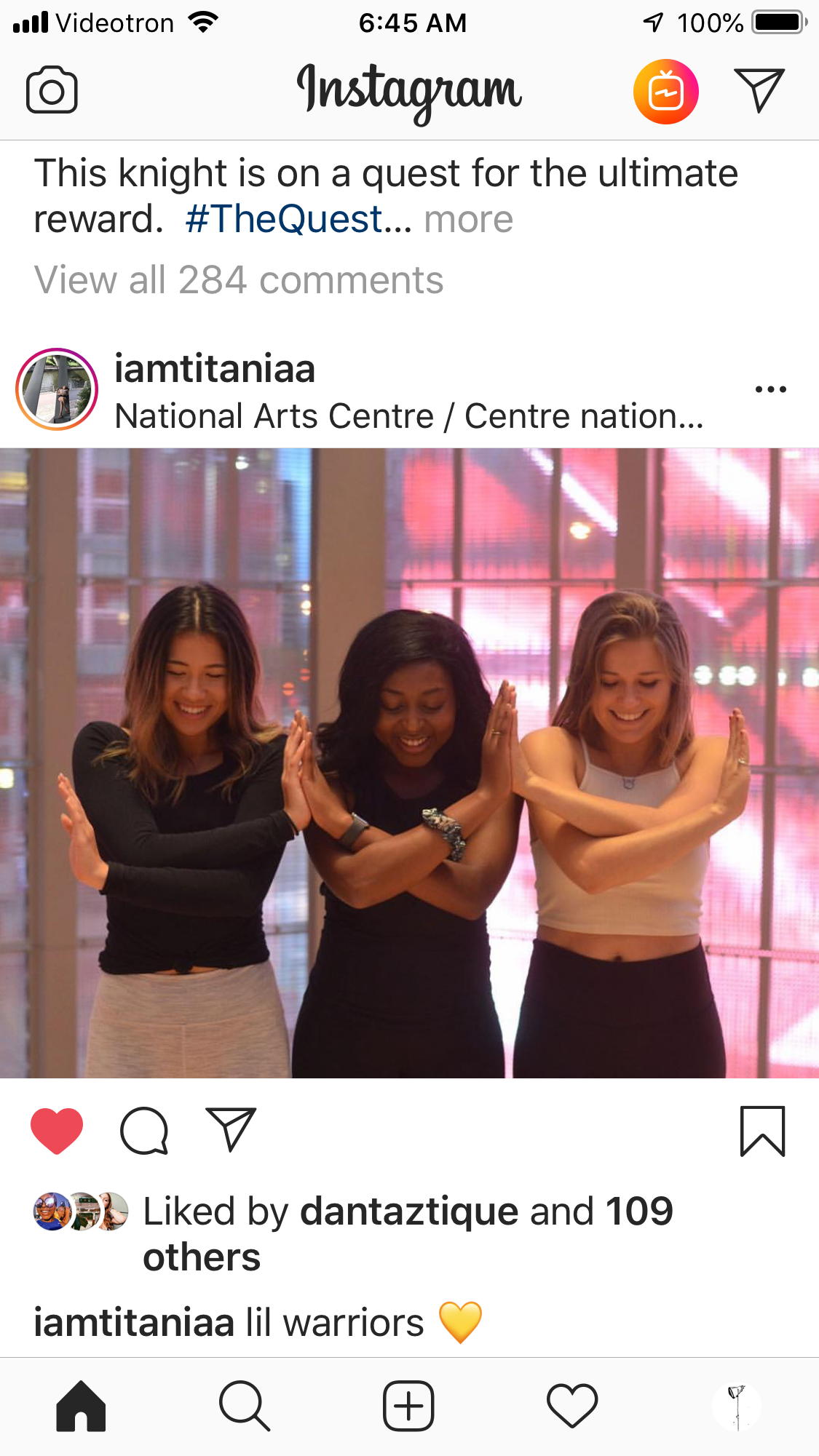View all 284 comments
Image resolution: width=819 pixels, height=1456 pixels.
coord(239,280)
